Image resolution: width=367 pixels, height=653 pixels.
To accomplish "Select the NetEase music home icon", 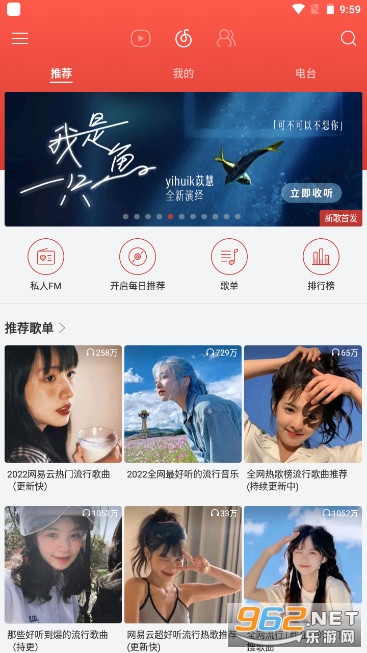I will pyautogui.click(x=183, y=39).
